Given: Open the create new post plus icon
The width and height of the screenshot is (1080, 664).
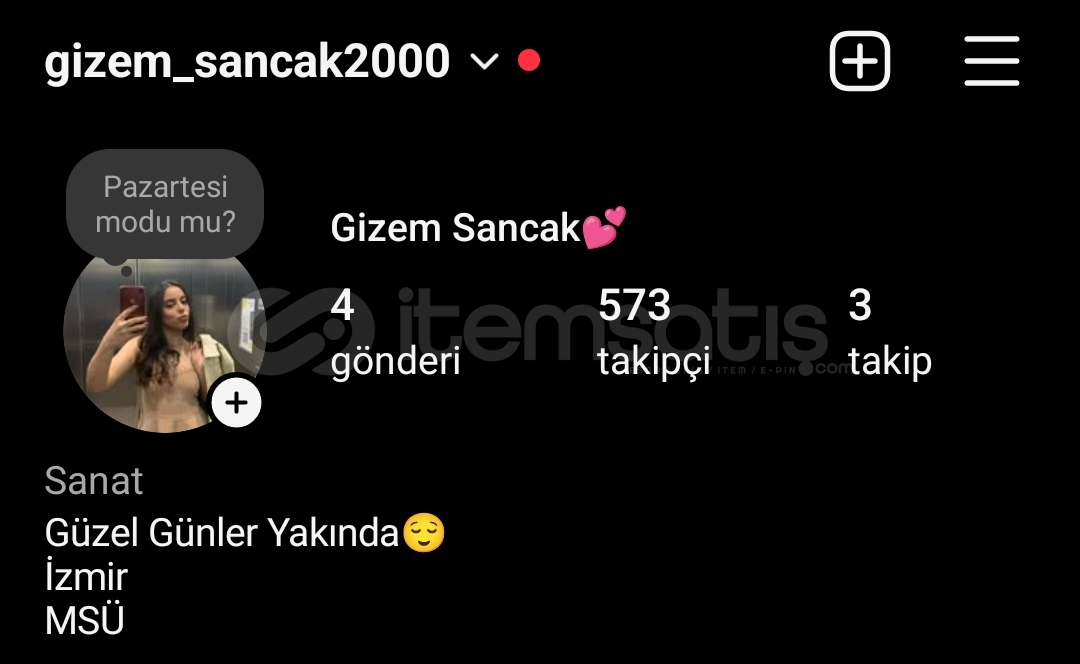Looking at the screenshot, I should (x=859, y=62).
